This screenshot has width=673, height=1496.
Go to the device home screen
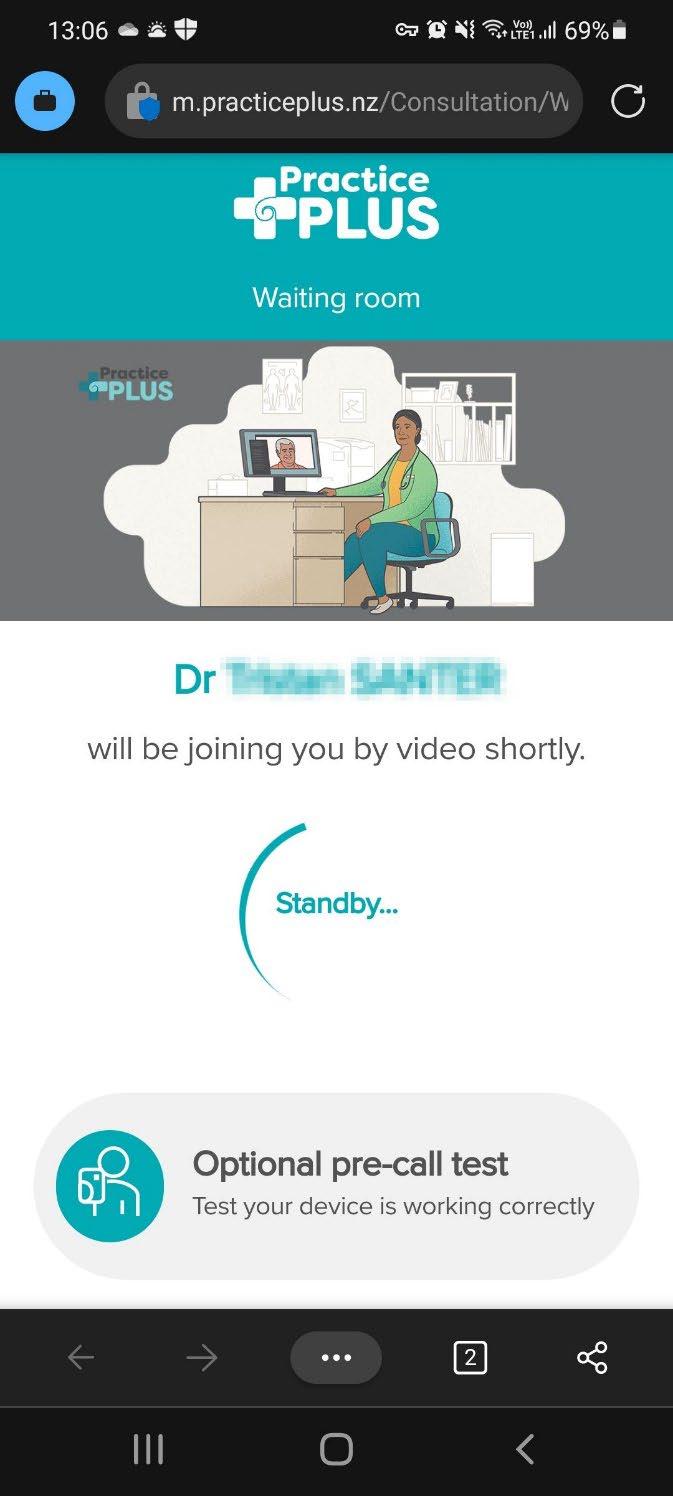(x=336, y=1449)
